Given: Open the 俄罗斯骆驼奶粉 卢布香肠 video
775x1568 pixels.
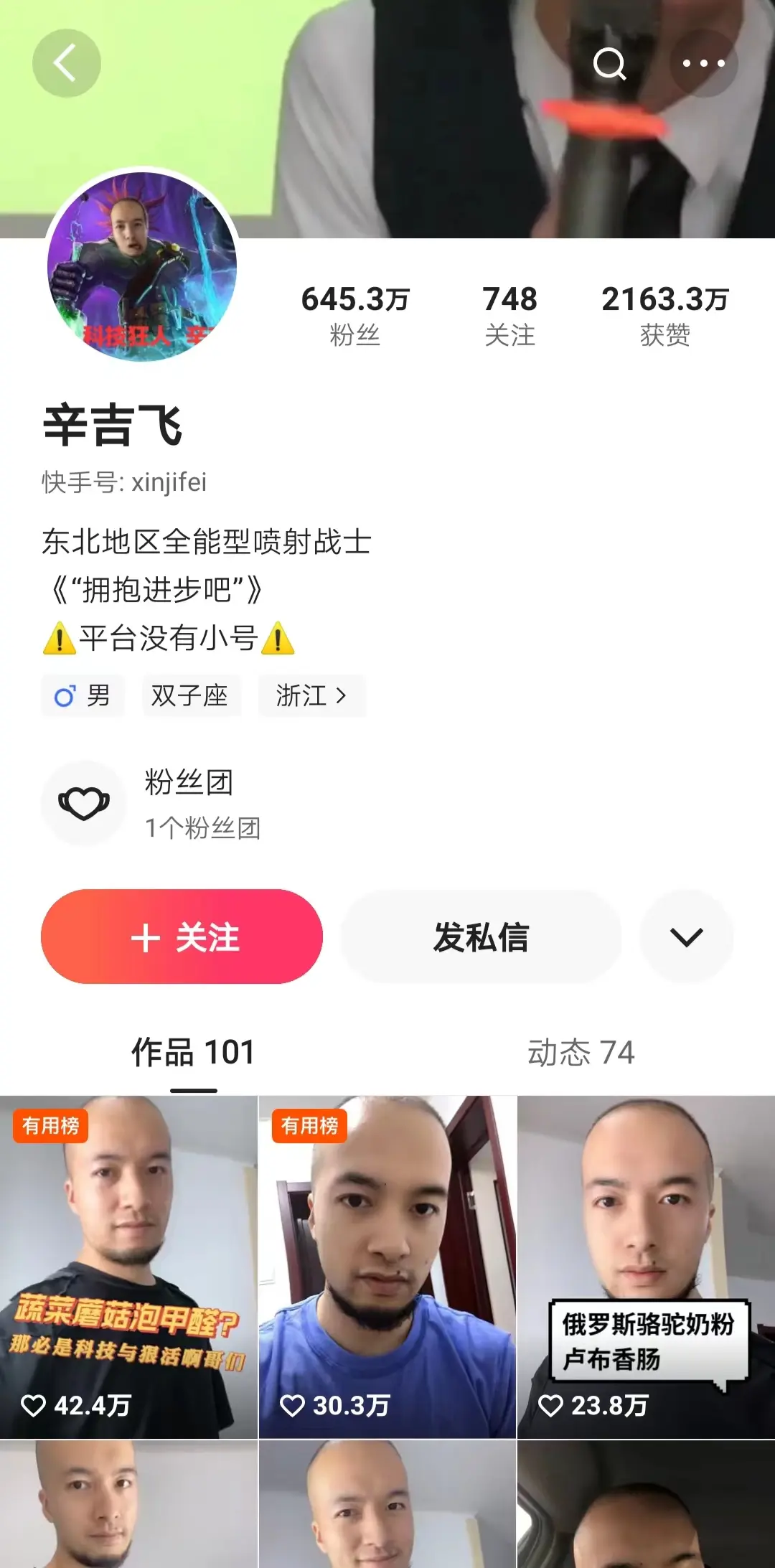Looking at the screenshot, I should (646, 1267).
